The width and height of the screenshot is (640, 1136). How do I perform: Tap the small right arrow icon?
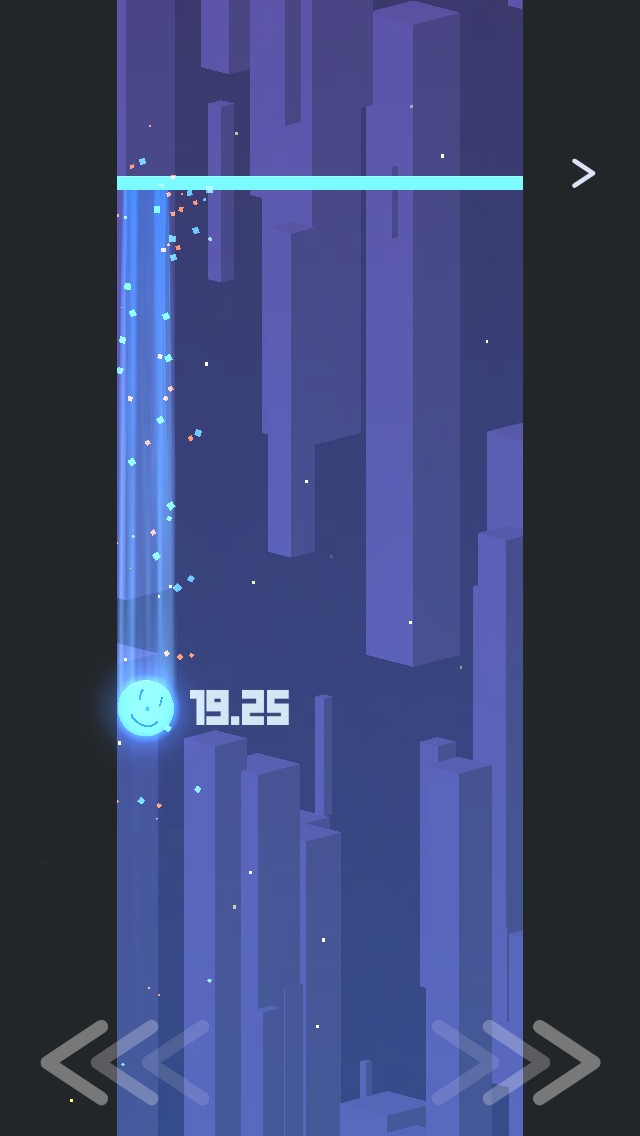click(x=583, y=173)
